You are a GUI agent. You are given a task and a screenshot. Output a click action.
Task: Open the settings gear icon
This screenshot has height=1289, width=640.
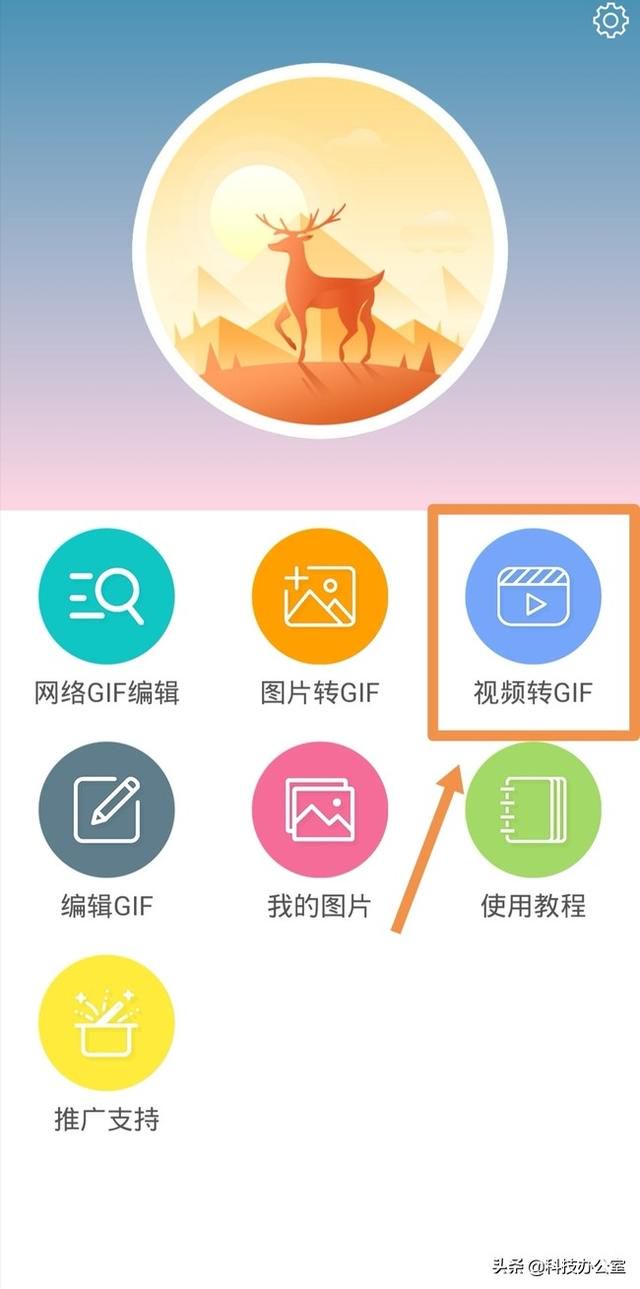point(611,21)
